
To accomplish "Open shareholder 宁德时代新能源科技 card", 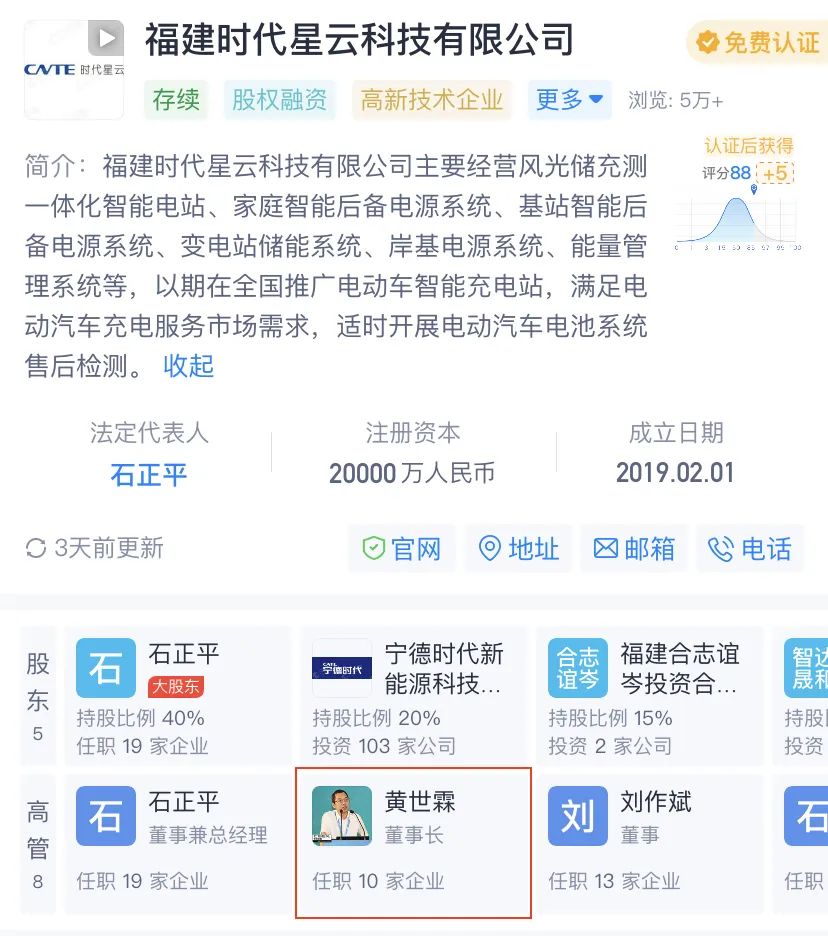I will 414,697.
